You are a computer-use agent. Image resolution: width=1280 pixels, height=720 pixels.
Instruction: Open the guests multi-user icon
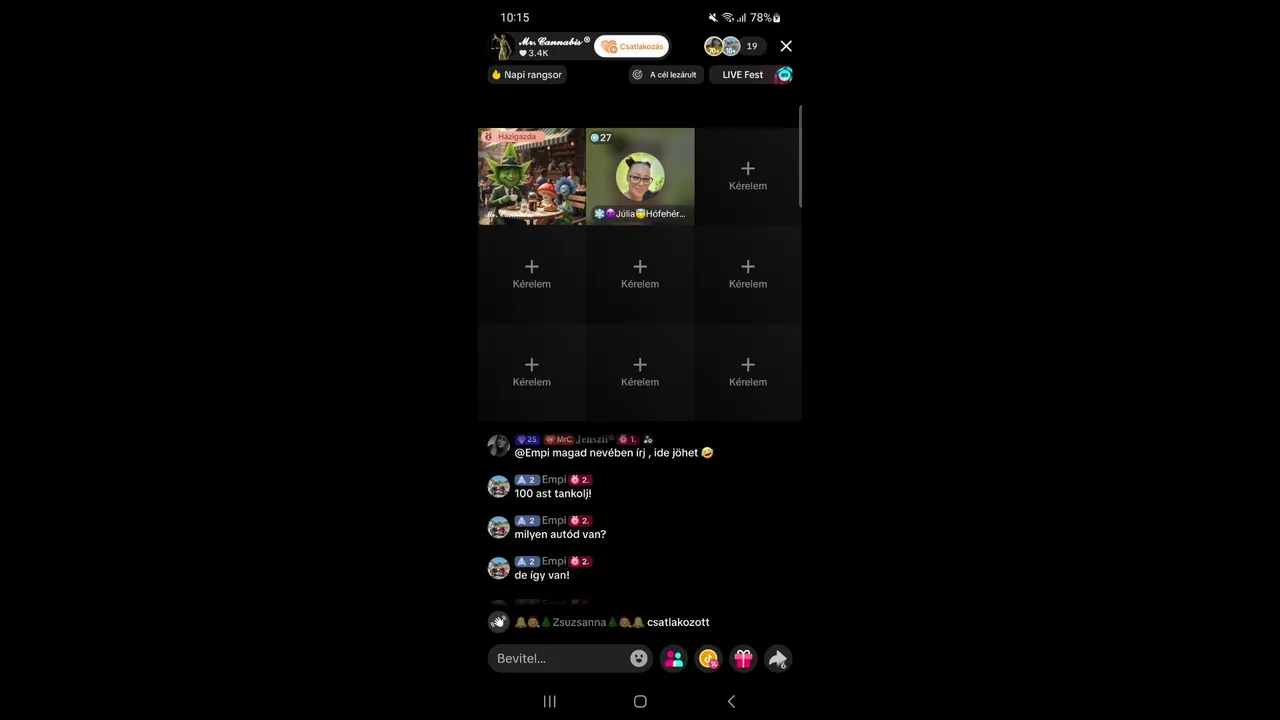(674, 658)
